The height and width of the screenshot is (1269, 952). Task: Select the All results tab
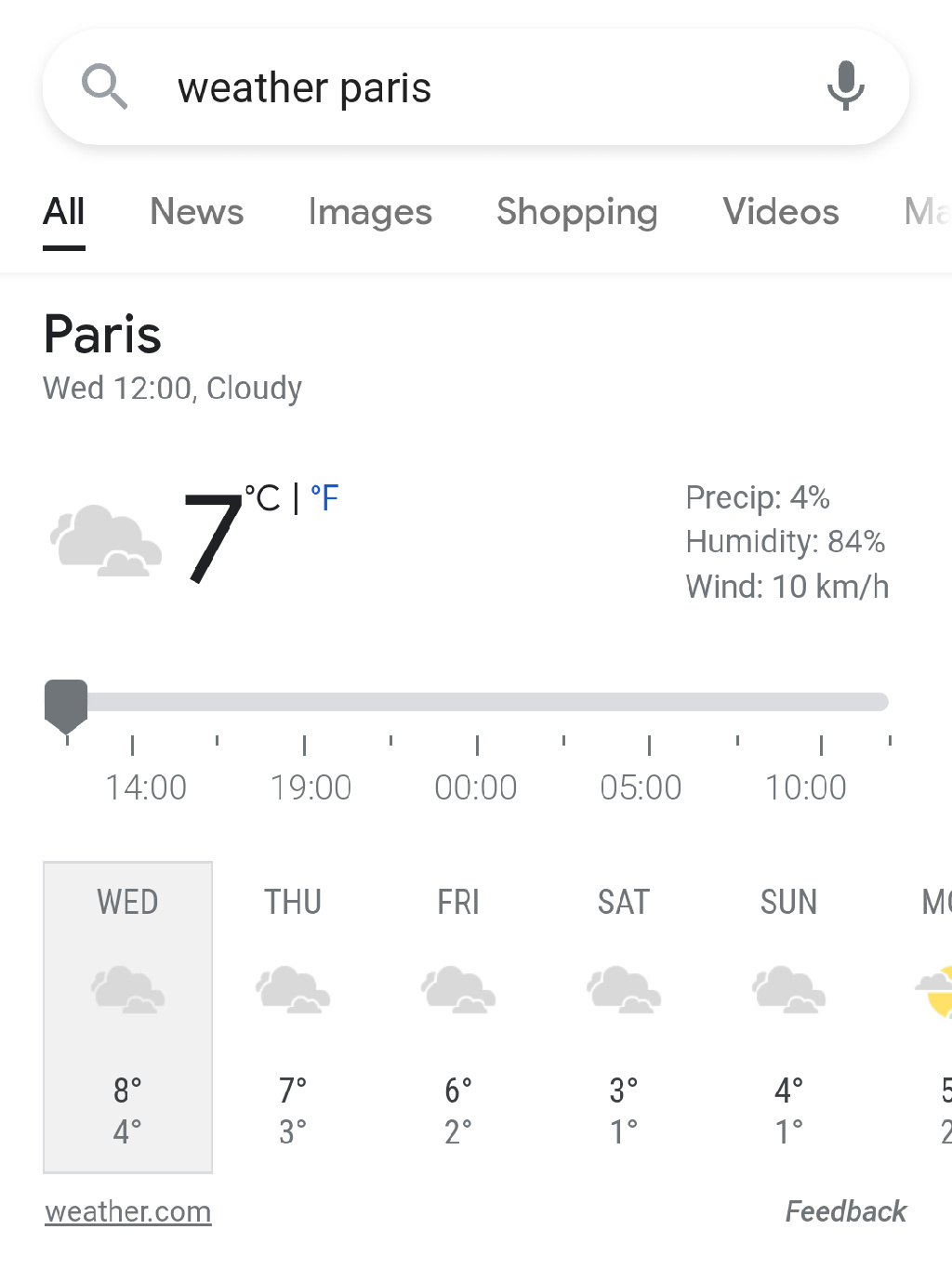click(64, 212)
